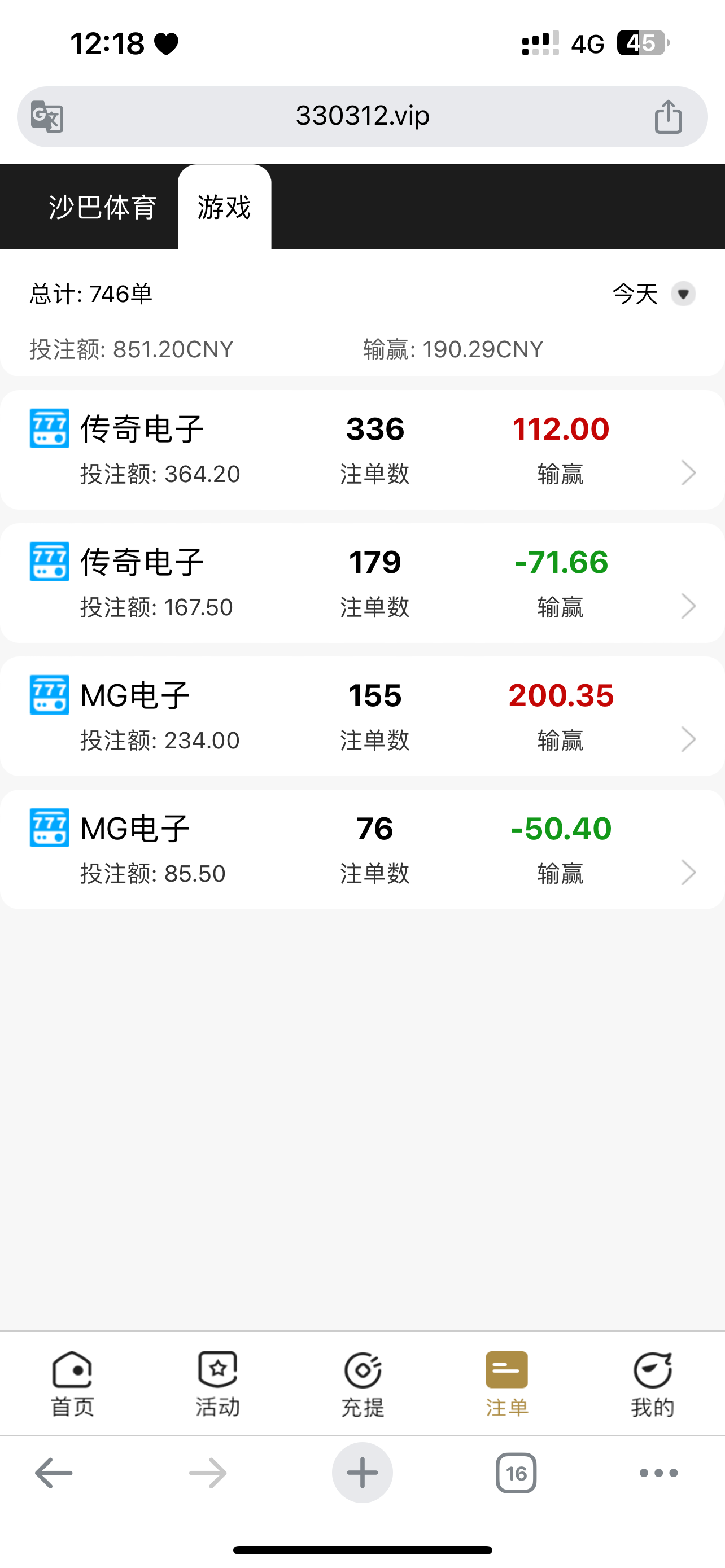Open the 活动 promotions tab

tap(217, 1383)
